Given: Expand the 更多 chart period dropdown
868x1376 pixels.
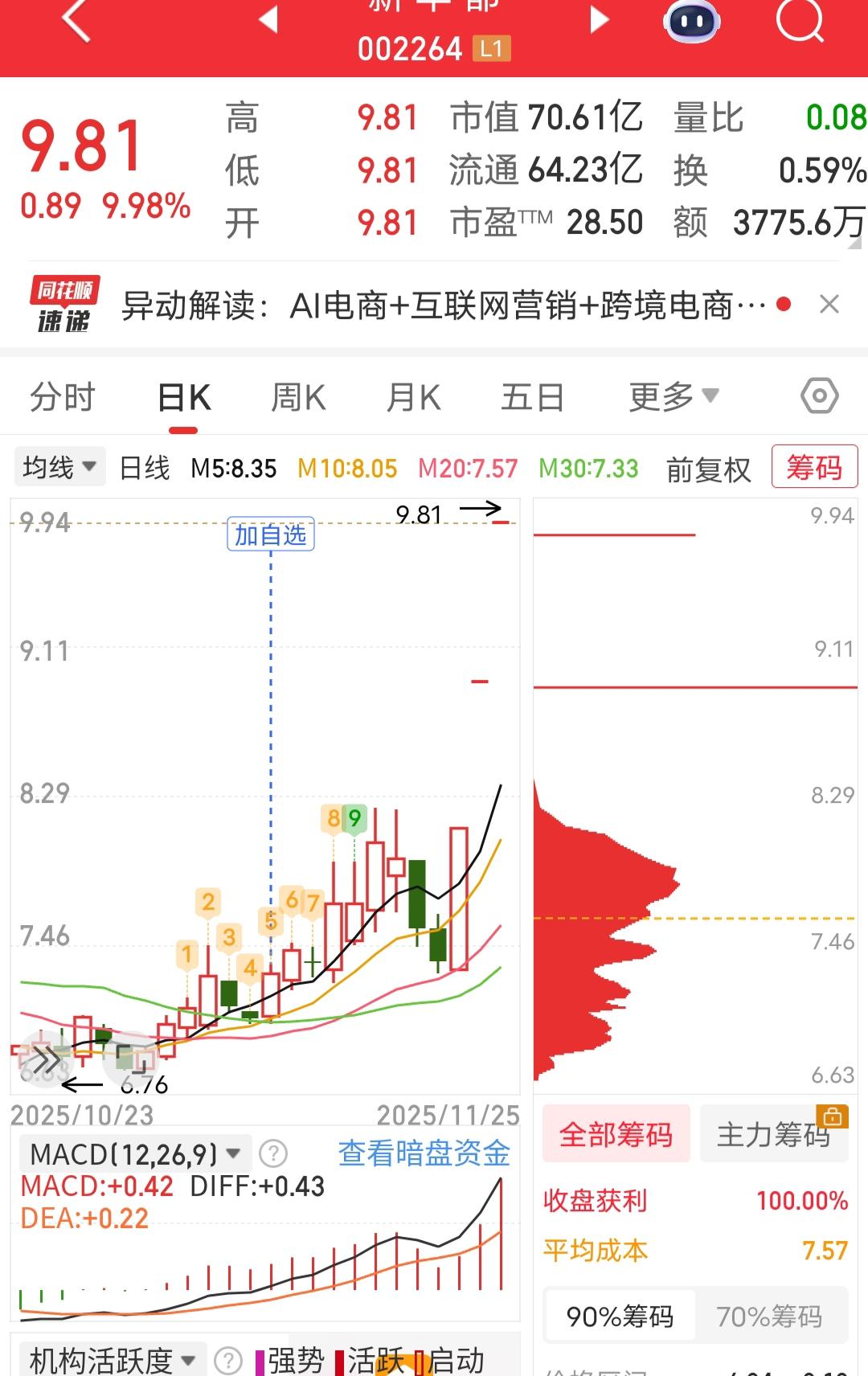Looking at the screenshot, I should click(672, 395).
